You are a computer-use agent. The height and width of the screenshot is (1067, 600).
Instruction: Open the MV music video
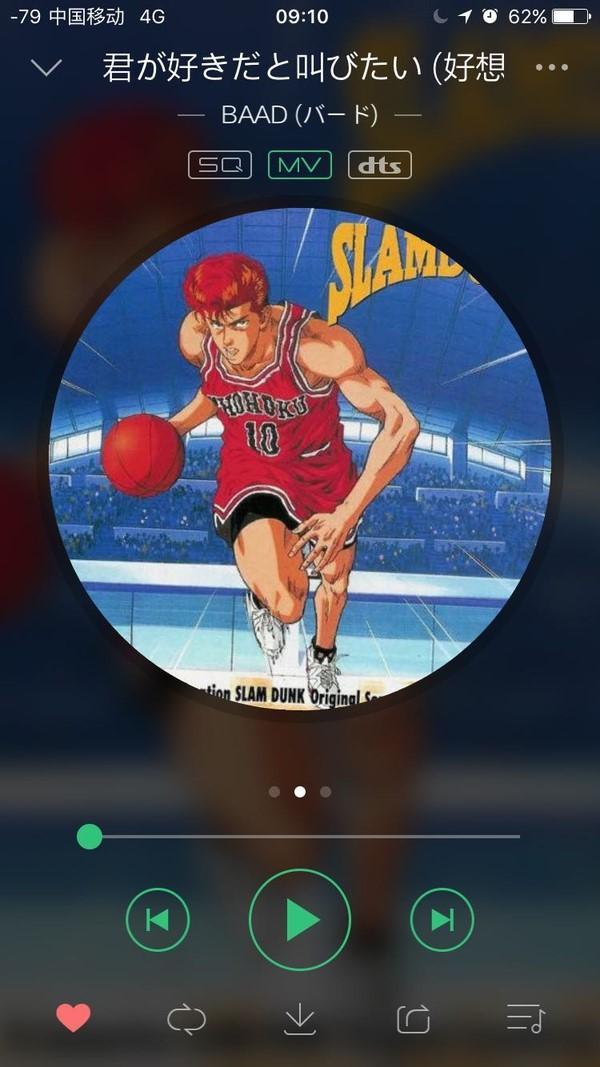tap(300, 165)
